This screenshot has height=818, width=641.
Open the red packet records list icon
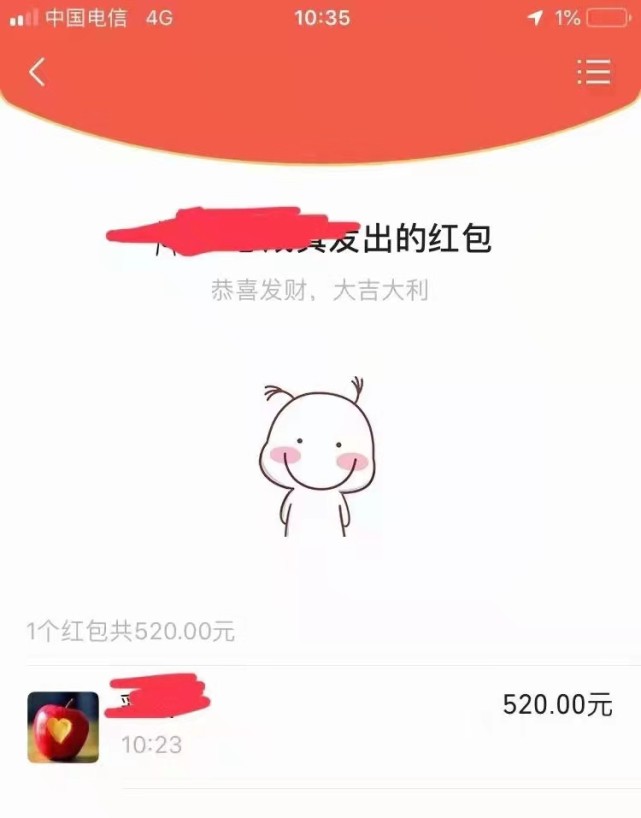coord(594,72)
